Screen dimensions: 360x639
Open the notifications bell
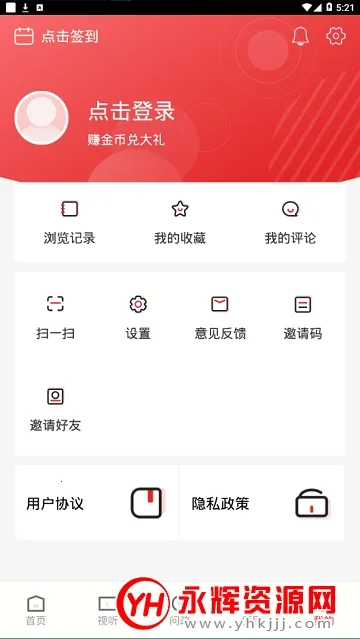pyautogui.click(x=300, y=37)
